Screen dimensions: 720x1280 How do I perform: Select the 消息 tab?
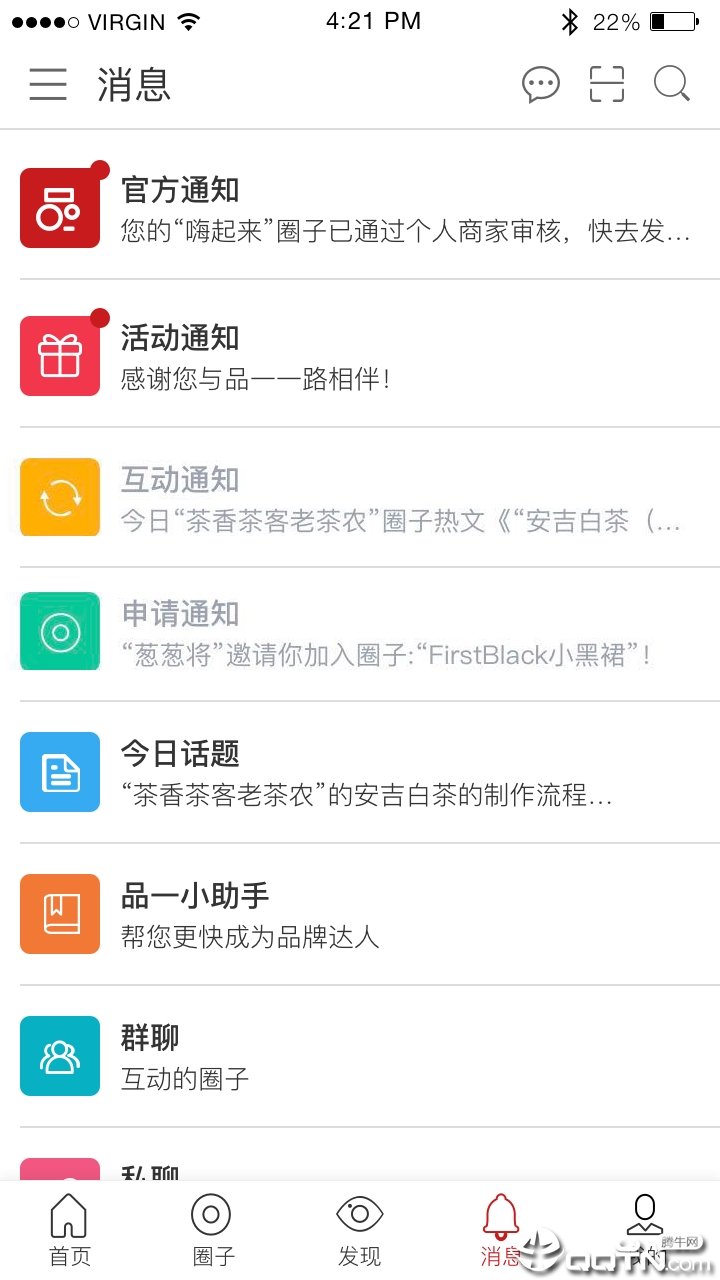pos(501,1231)
